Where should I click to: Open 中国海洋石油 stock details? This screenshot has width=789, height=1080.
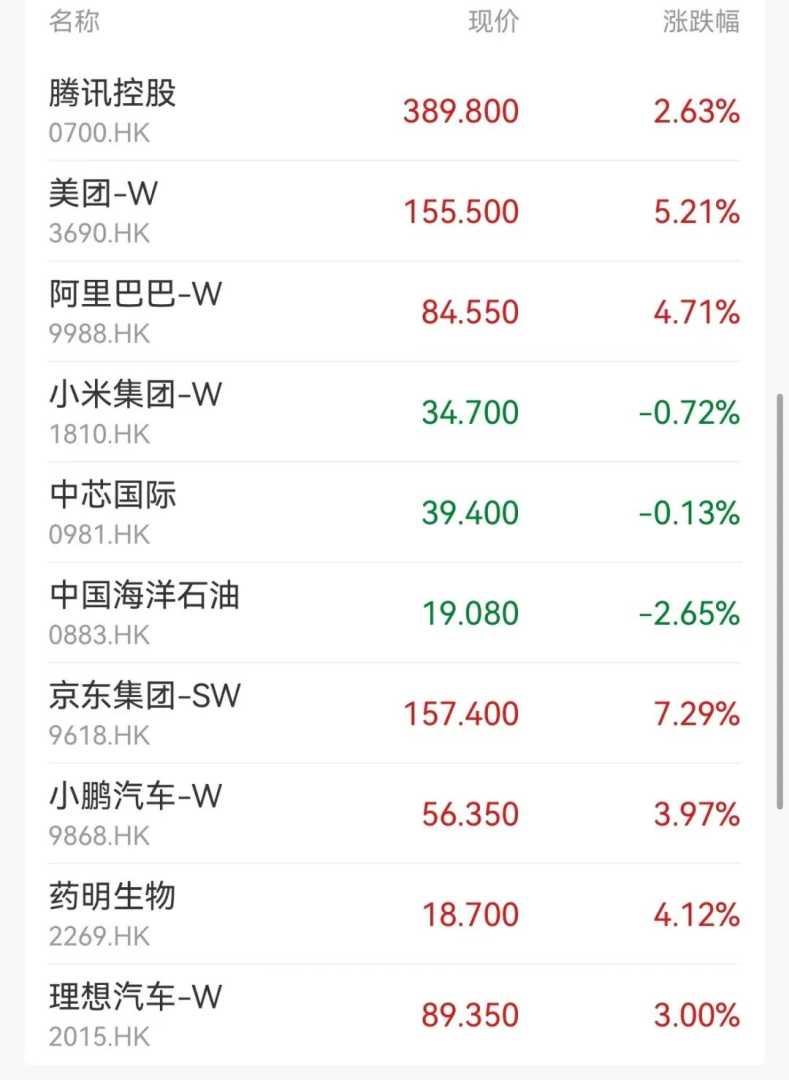click(394, 613)
